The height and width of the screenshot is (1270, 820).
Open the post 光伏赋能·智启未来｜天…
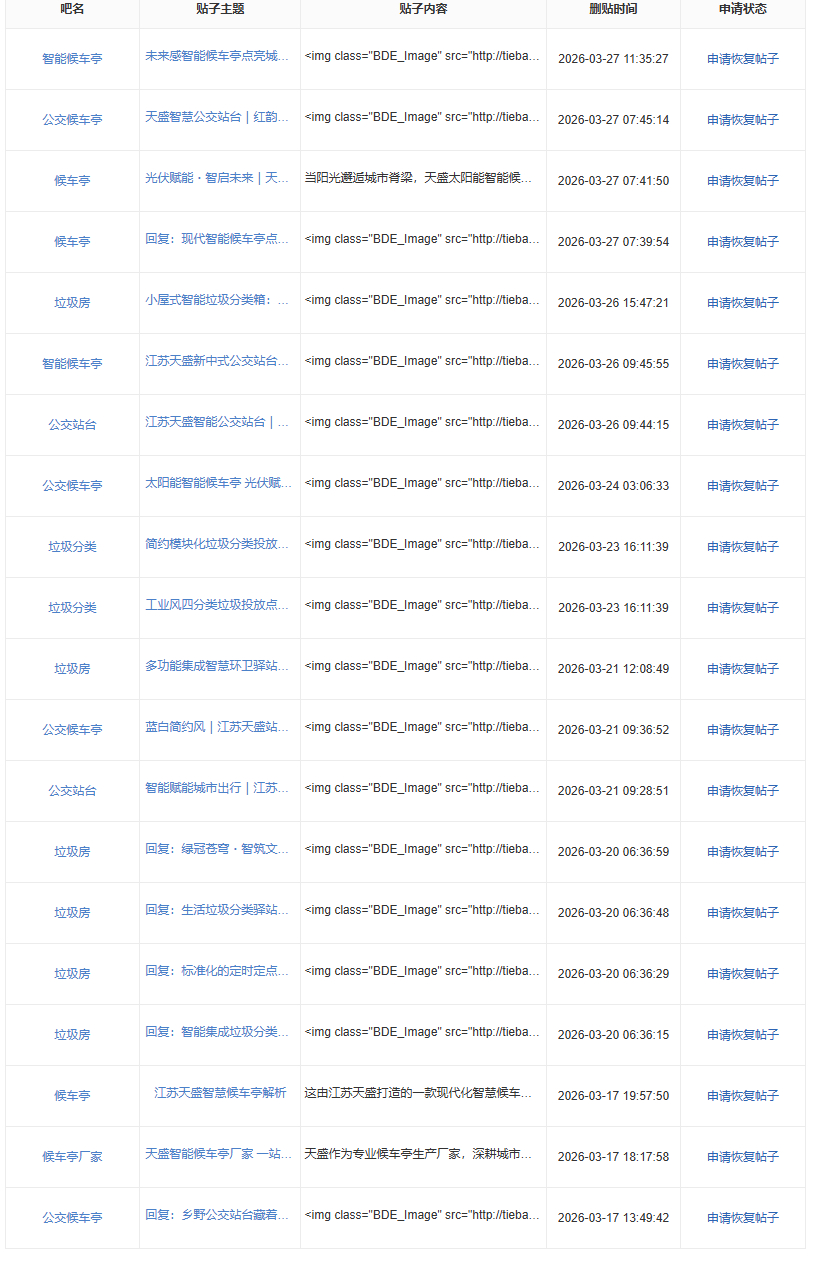[219, 178]
